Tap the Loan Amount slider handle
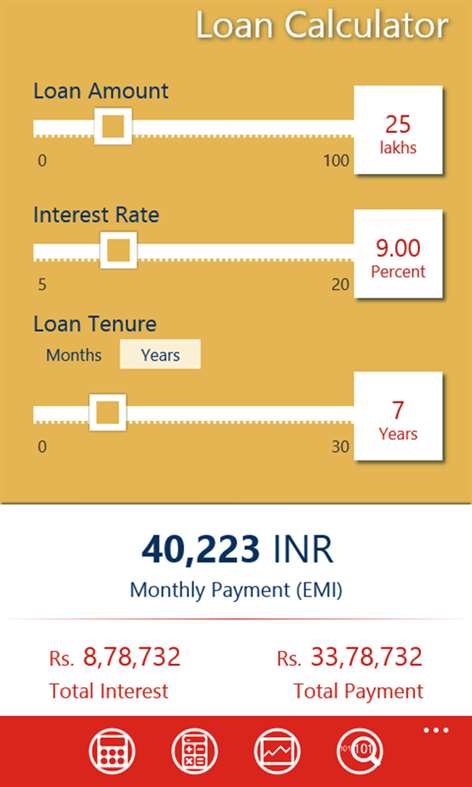The image size is (472, 787). pos(113,126)
